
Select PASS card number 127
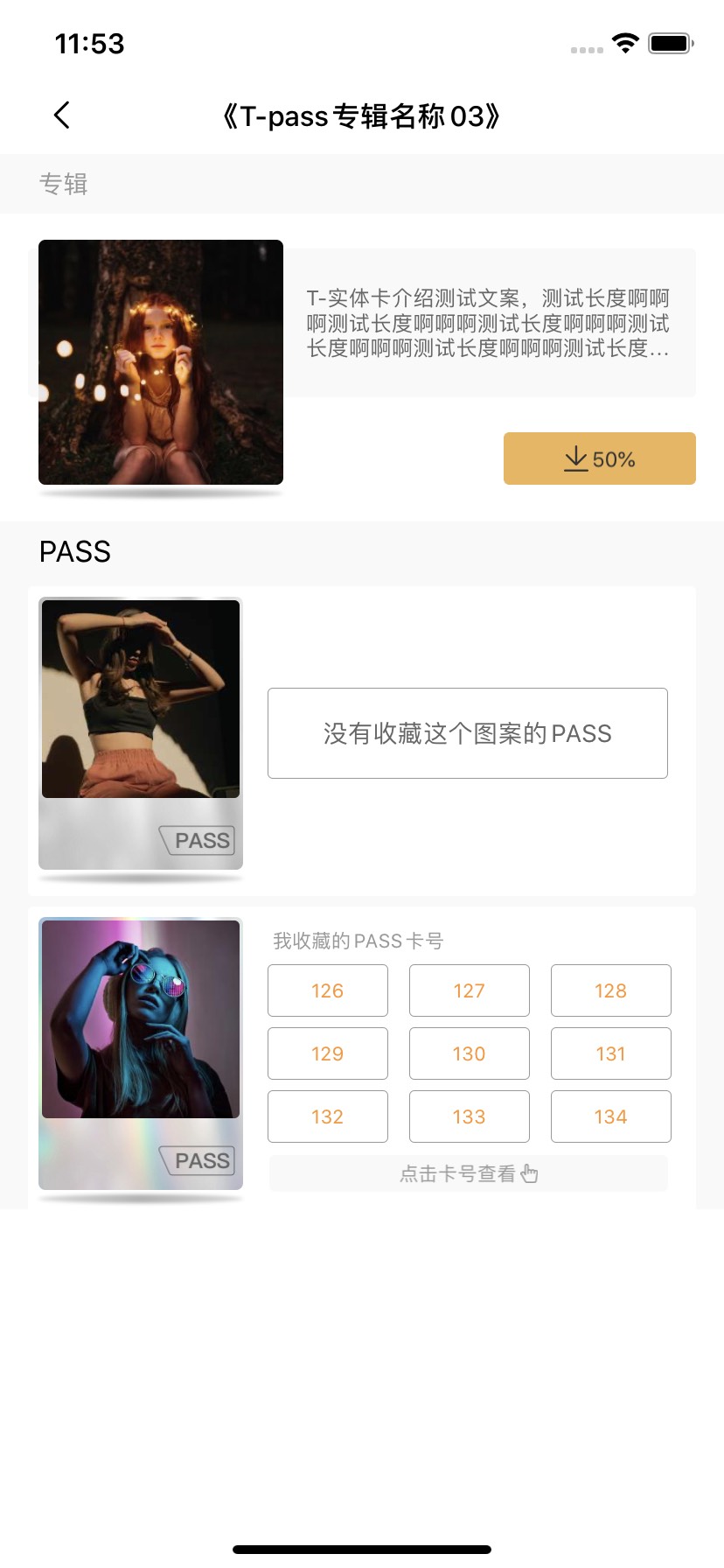coord(470,990)
